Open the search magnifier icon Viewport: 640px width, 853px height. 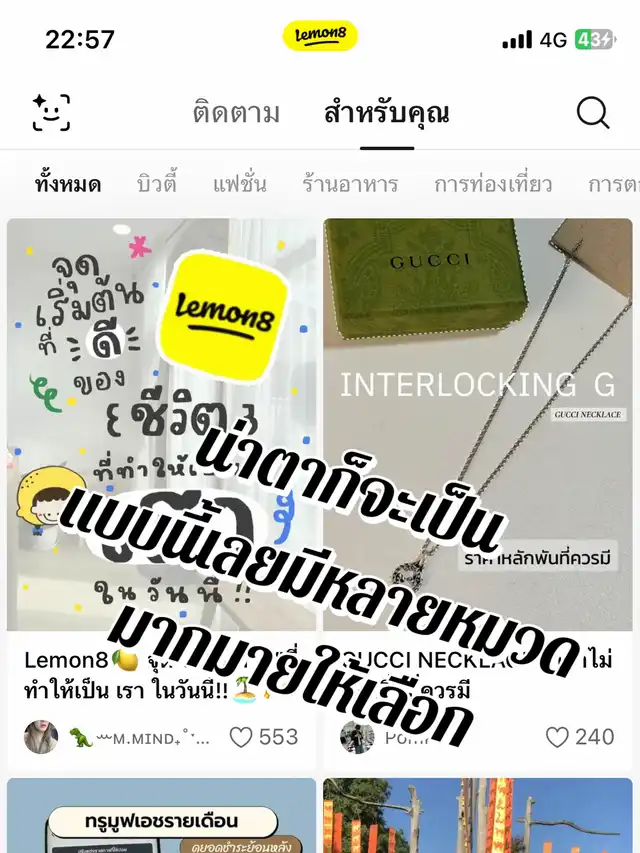point(593,113)
